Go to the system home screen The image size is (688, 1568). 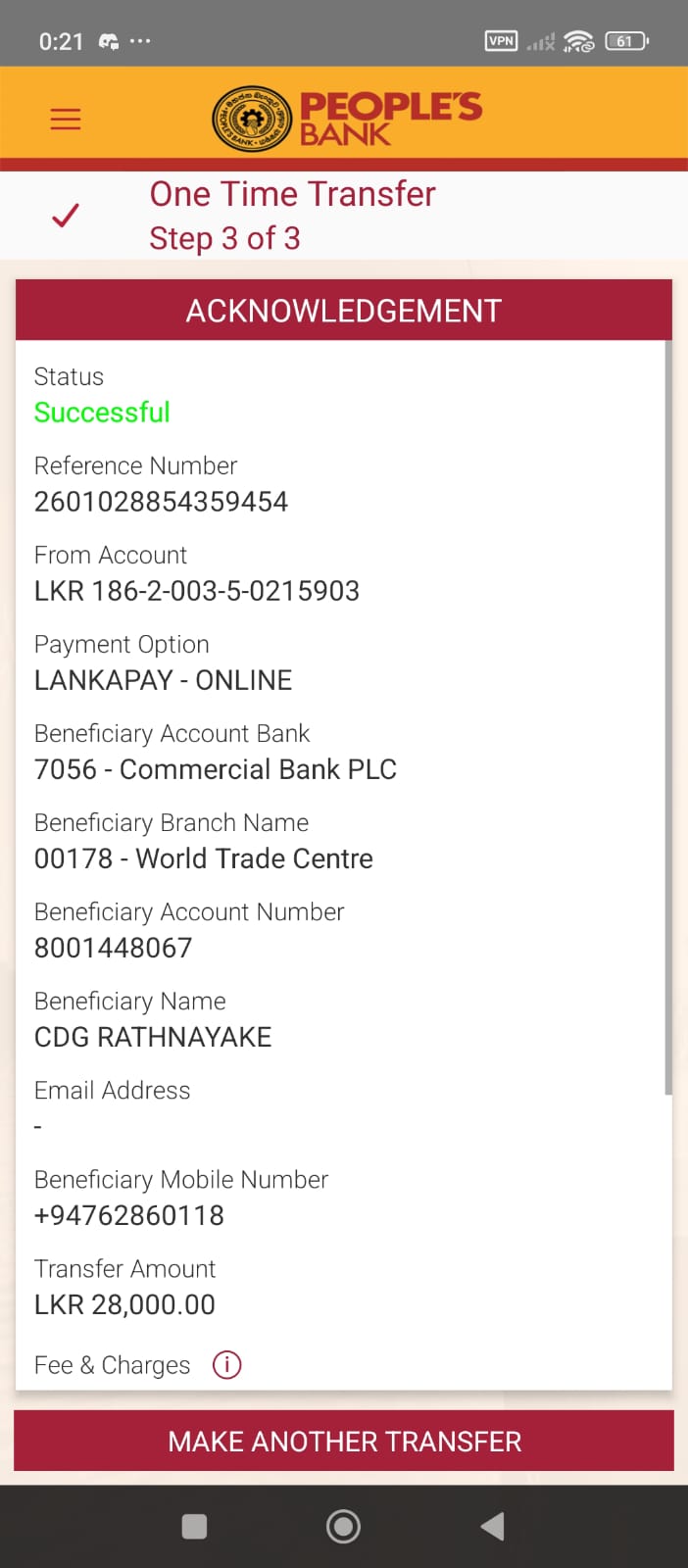[343, 1526]
